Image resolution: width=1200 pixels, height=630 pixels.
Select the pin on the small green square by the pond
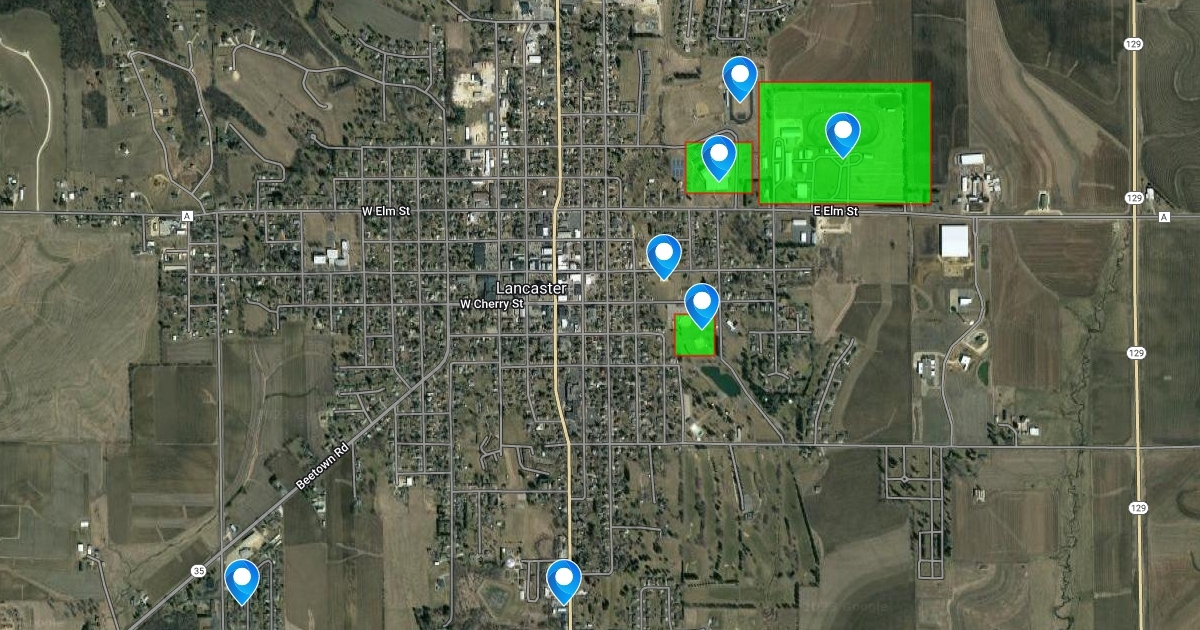pos(702,304)
